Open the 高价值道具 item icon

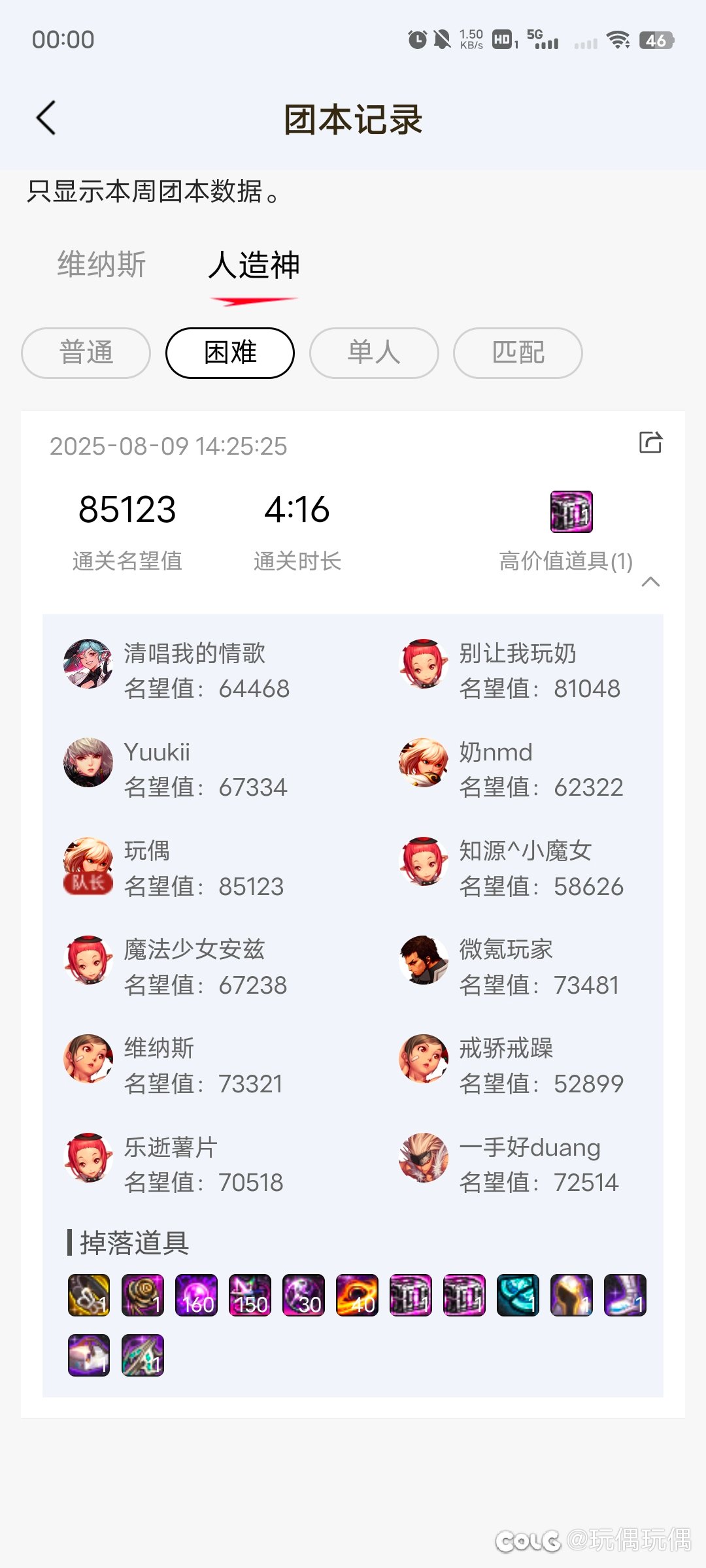571,512
